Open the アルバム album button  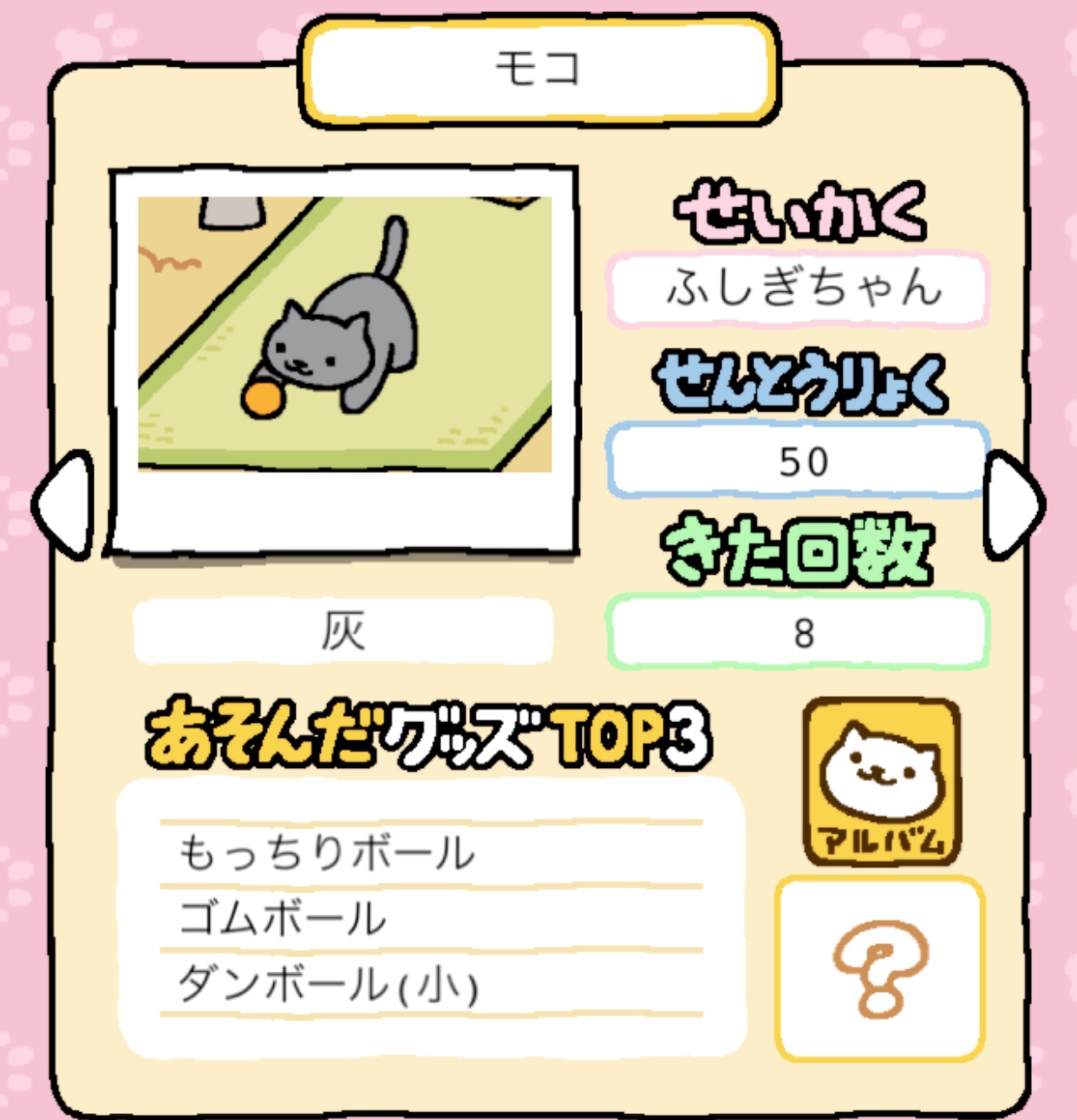(881, 782)
